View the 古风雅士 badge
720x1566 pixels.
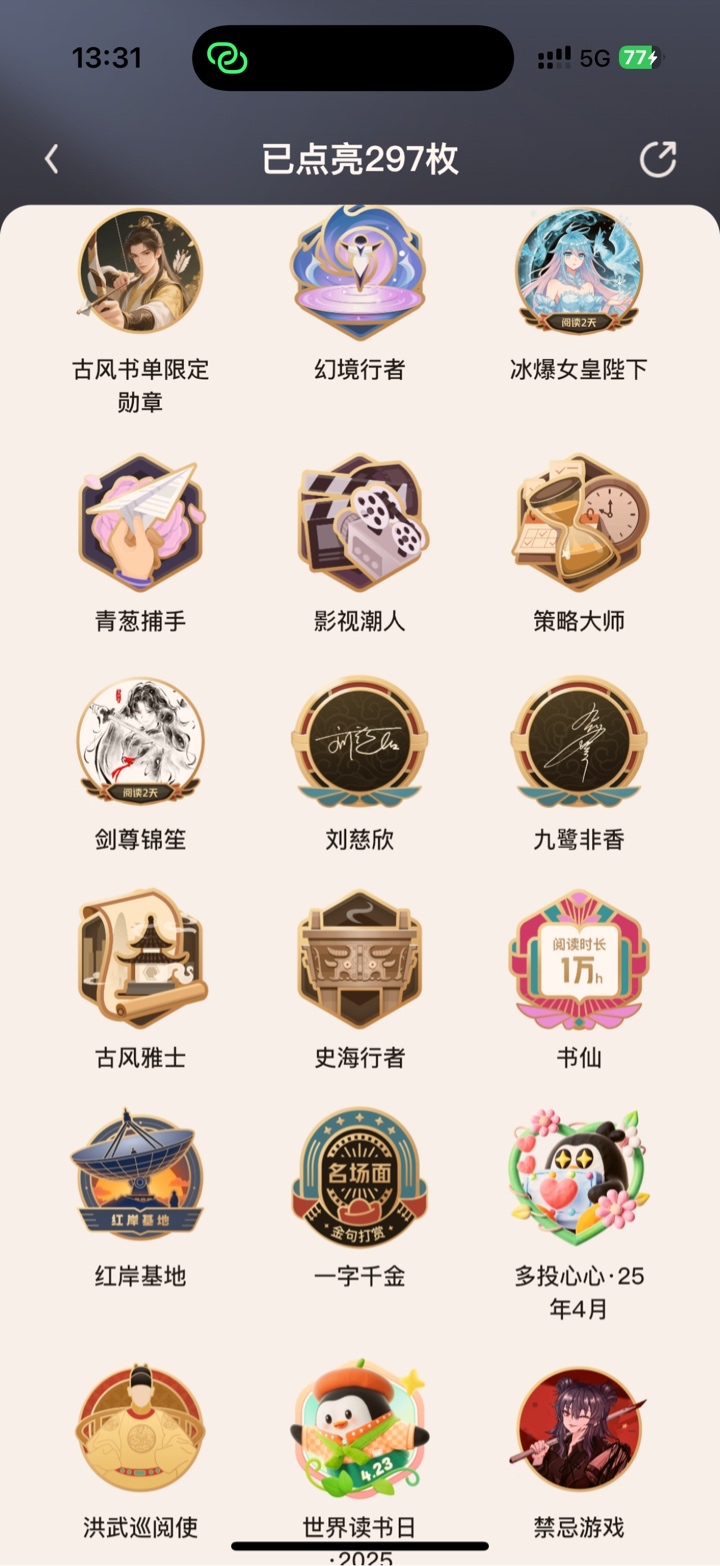[x=141, y=960]
